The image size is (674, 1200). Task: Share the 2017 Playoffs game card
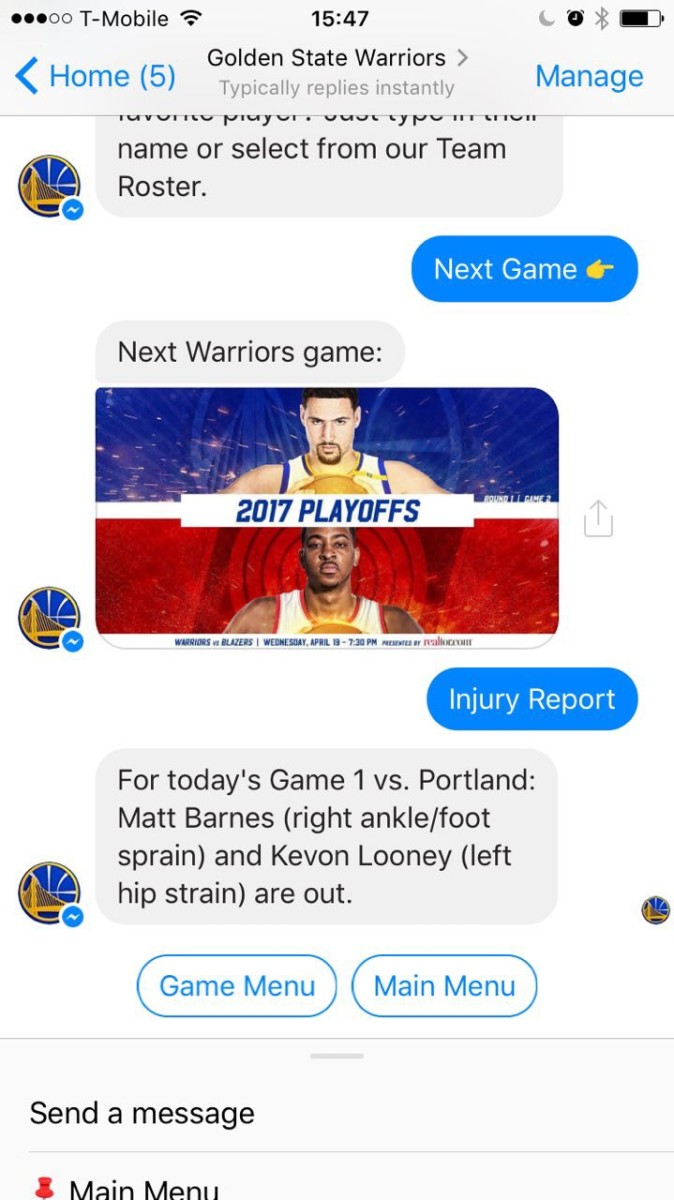(598, 518)
